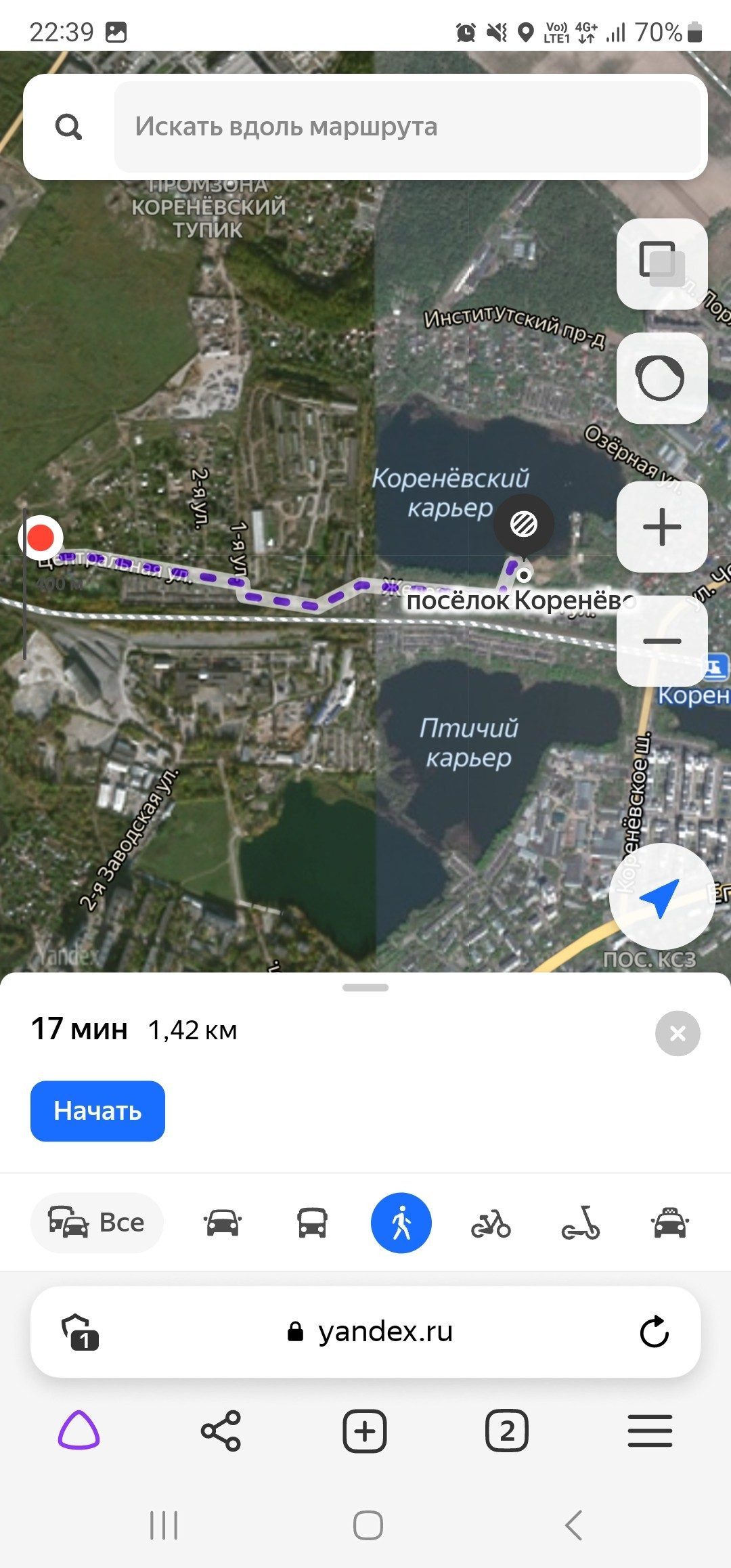This screenshot has width=731, height=1568.
Task: Switch to the bus route mode
Action: click(312, 1223)
